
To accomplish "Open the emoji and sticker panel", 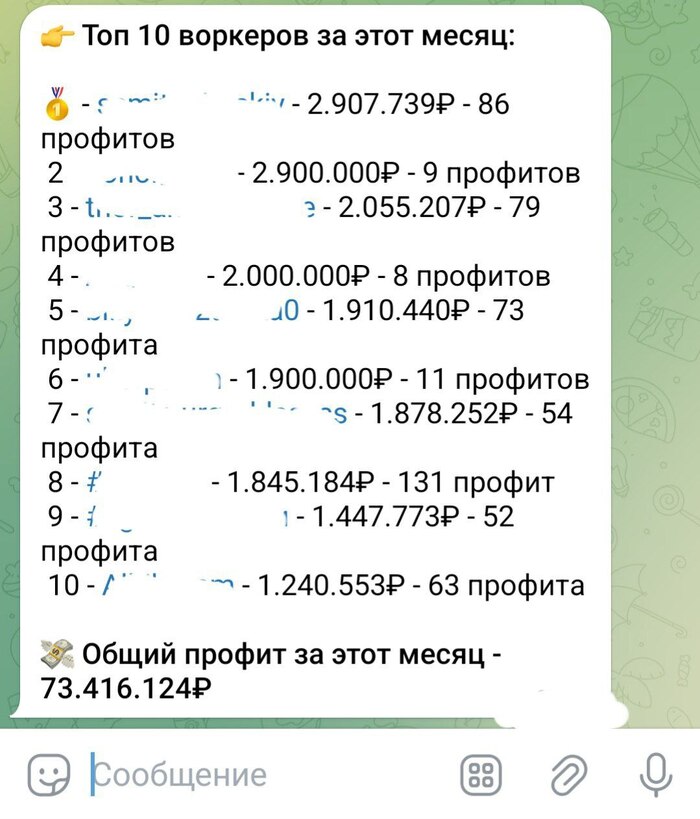I will click(x=48, y=774).
